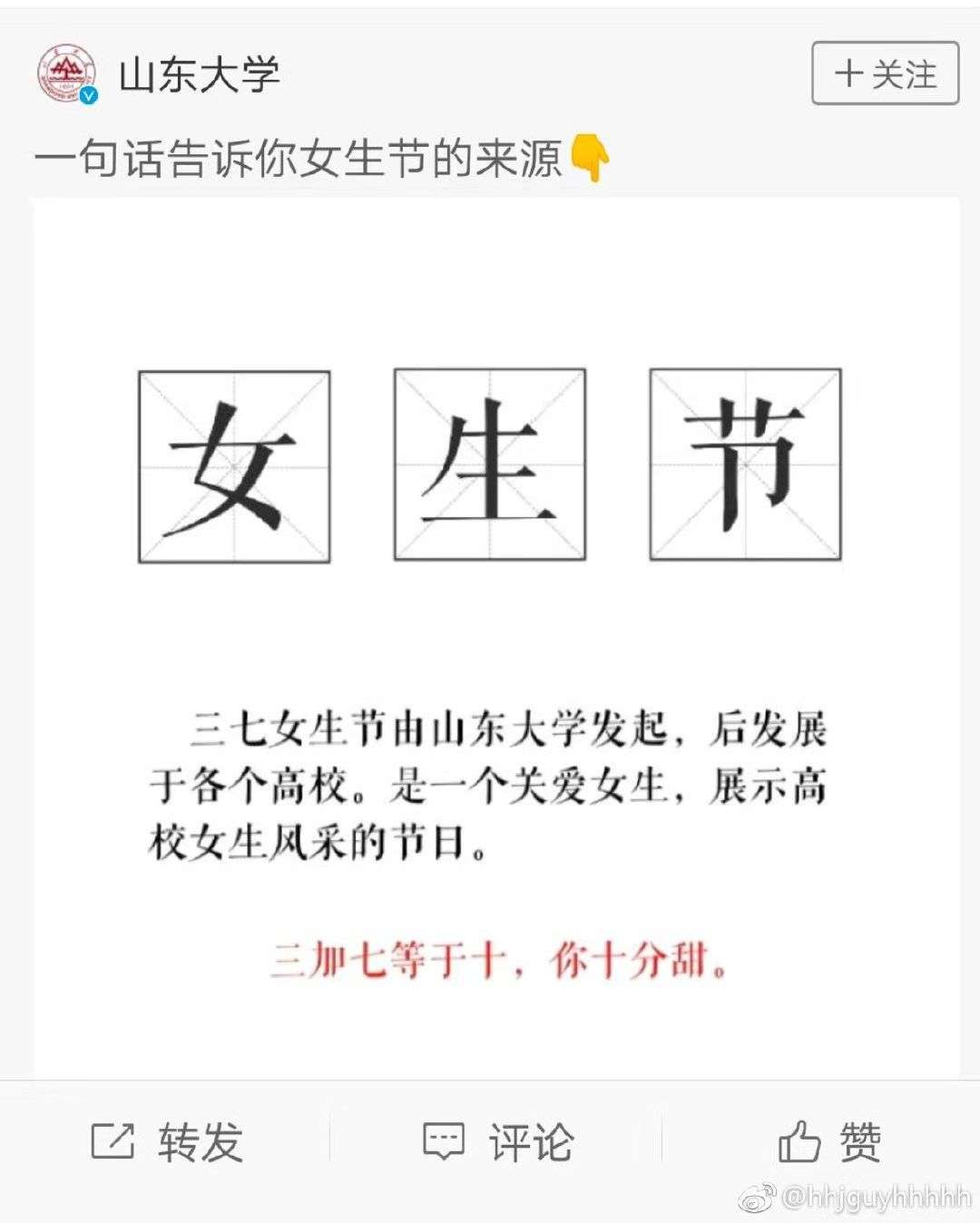The height and width of the screenshot is (1223, 980).
Task: Repost this post via 转发
Action: [x=167, y=1141]
